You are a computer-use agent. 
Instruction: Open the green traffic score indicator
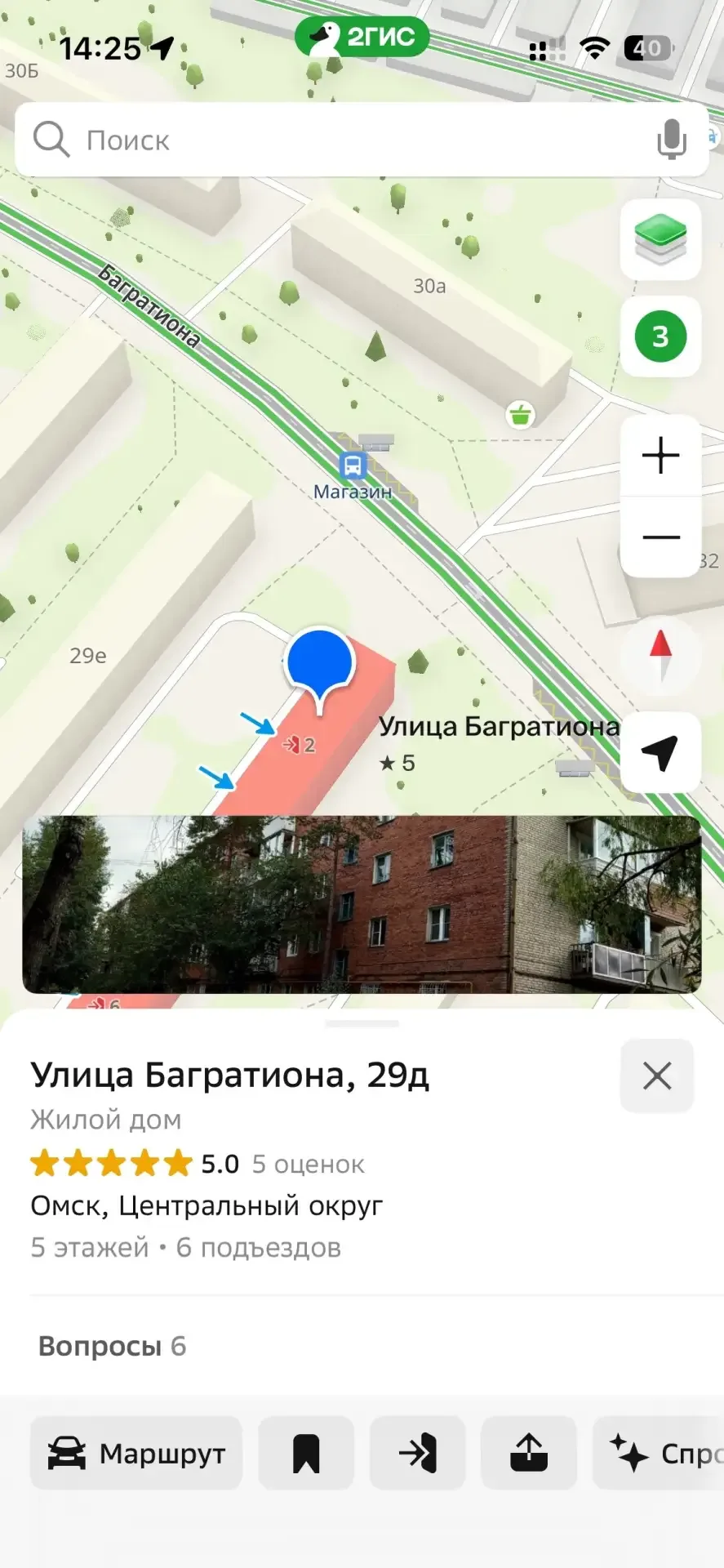point(660,336)
